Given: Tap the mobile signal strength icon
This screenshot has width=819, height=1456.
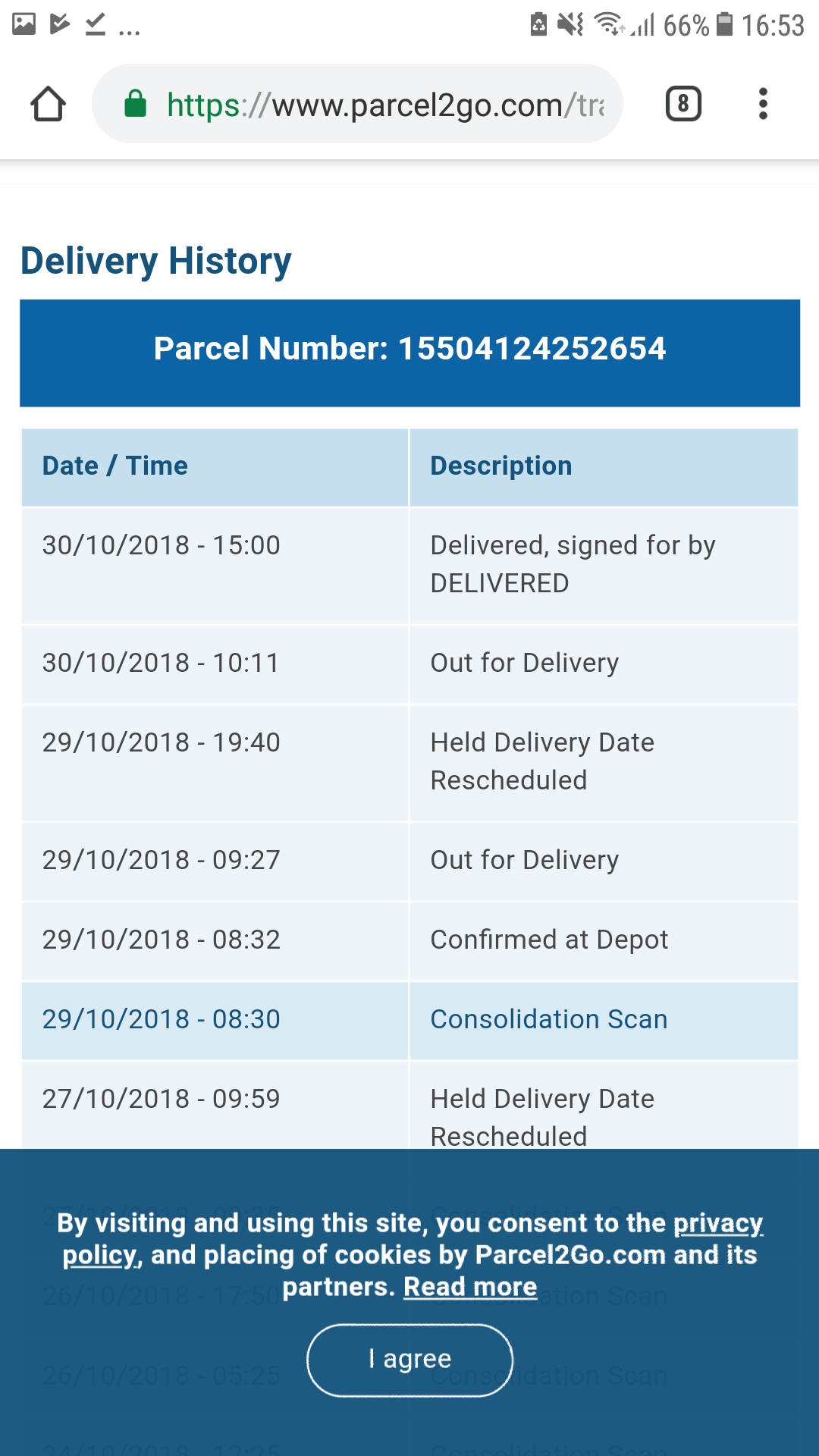Looking at the screenshot, I should click(x=642, y=23).
